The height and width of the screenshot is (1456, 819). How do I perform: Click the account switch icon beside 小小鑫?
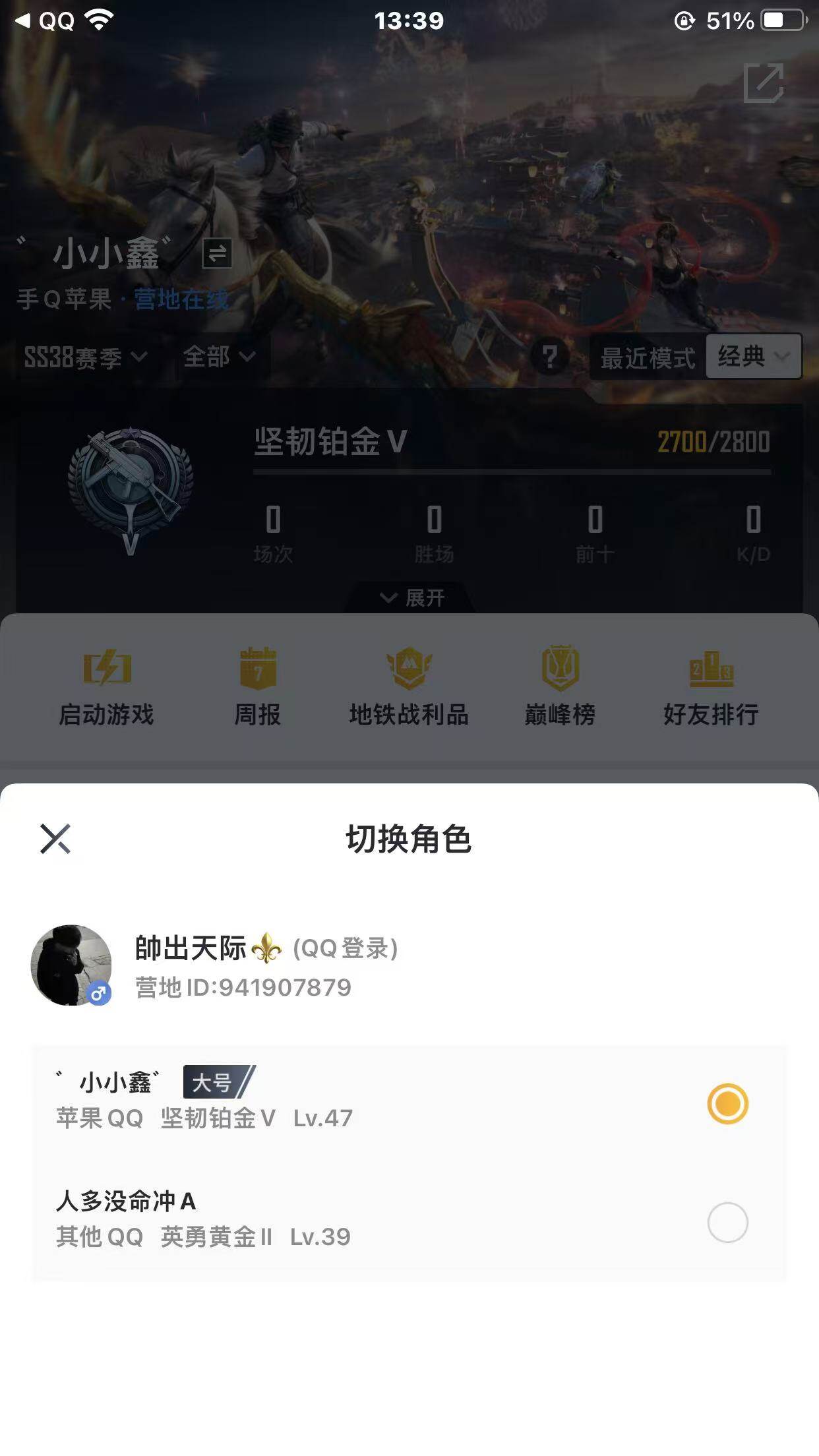(x=218, y=253)
